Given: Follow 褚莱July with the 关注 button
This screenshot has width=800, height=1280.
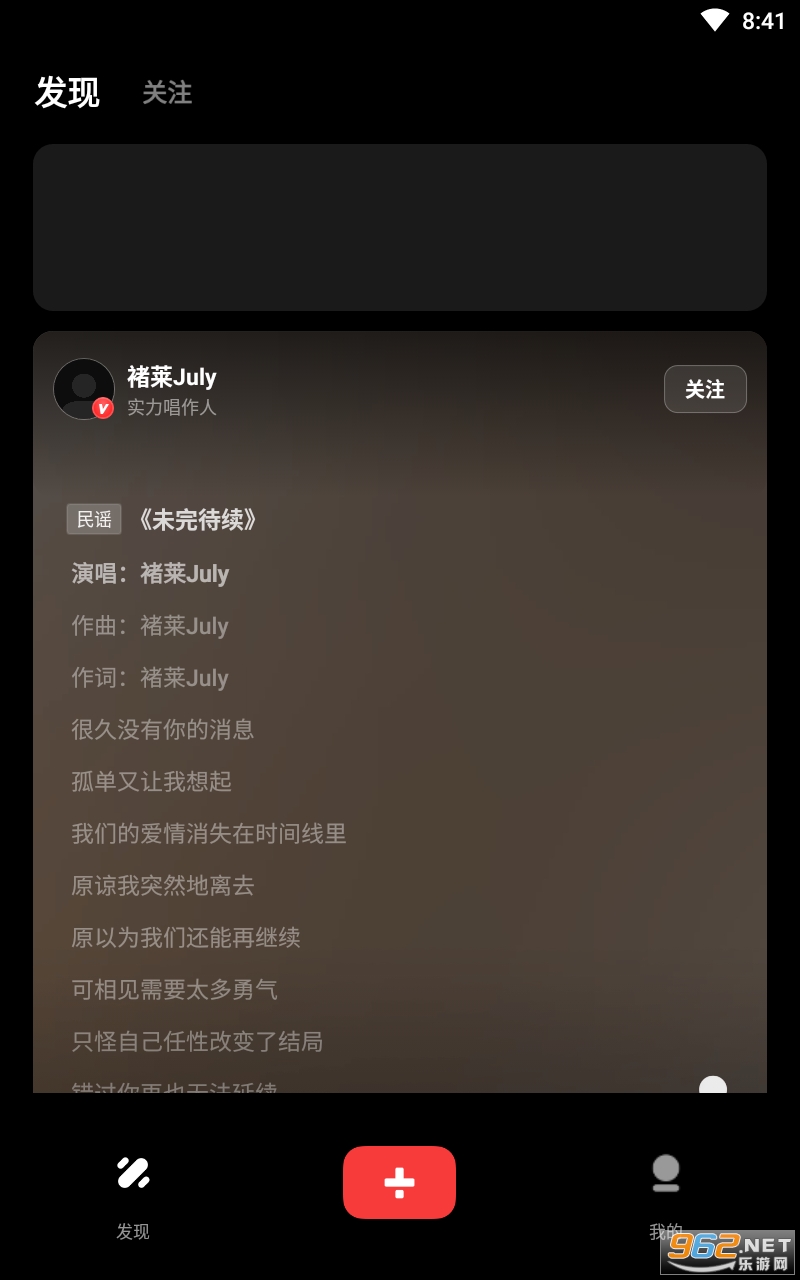Looking at the screenshot, I should [x=705, y=389].
